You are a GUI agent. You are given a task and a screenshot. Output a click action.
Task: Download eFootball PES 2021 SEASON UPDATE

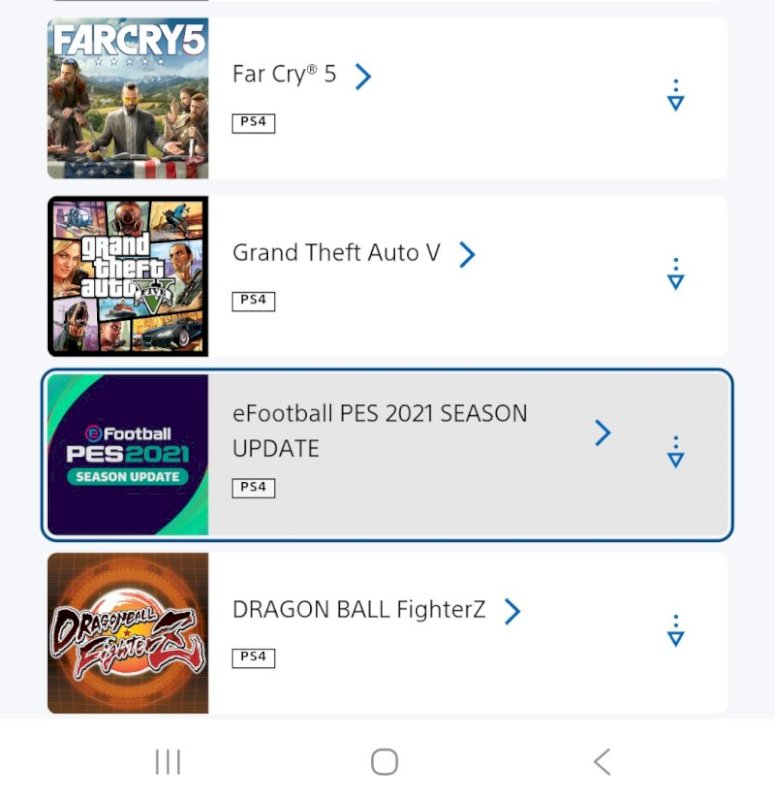676,453
